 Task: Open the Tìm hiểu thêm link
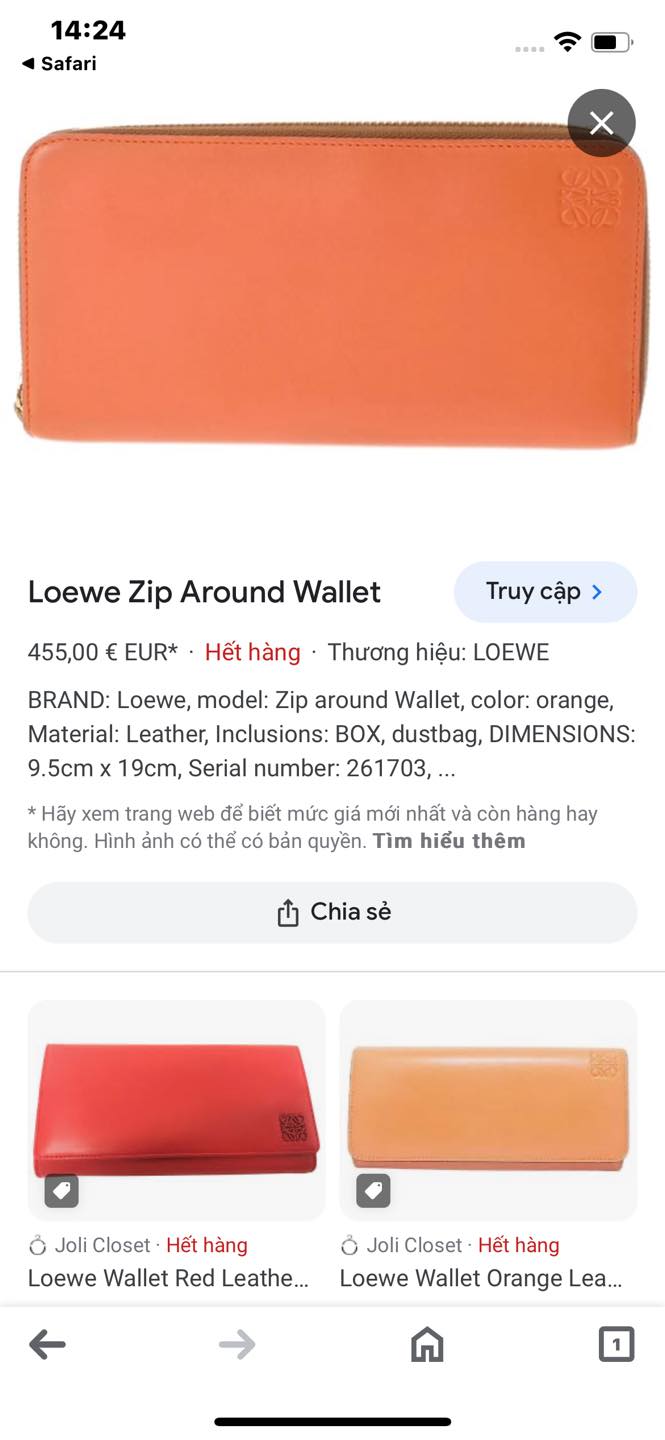pyautogui.click(x=449, y=841)
